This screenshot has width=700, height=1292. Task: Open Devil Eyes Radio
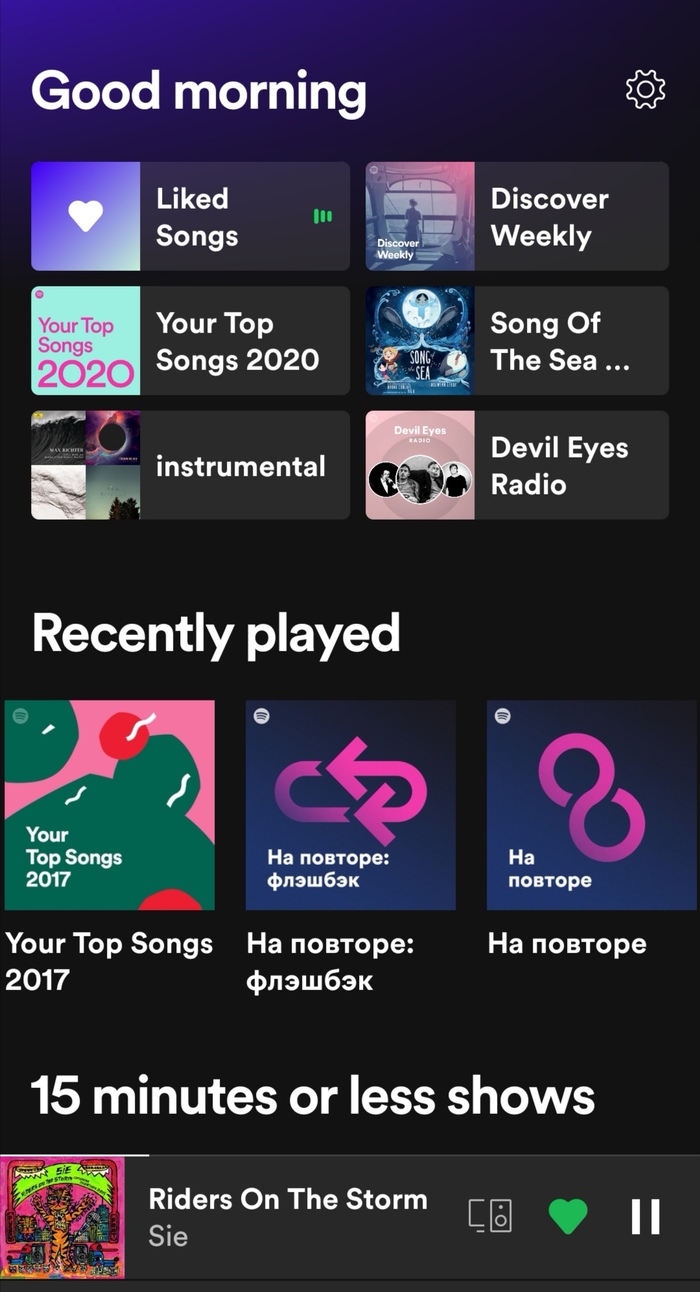[517, 465]
